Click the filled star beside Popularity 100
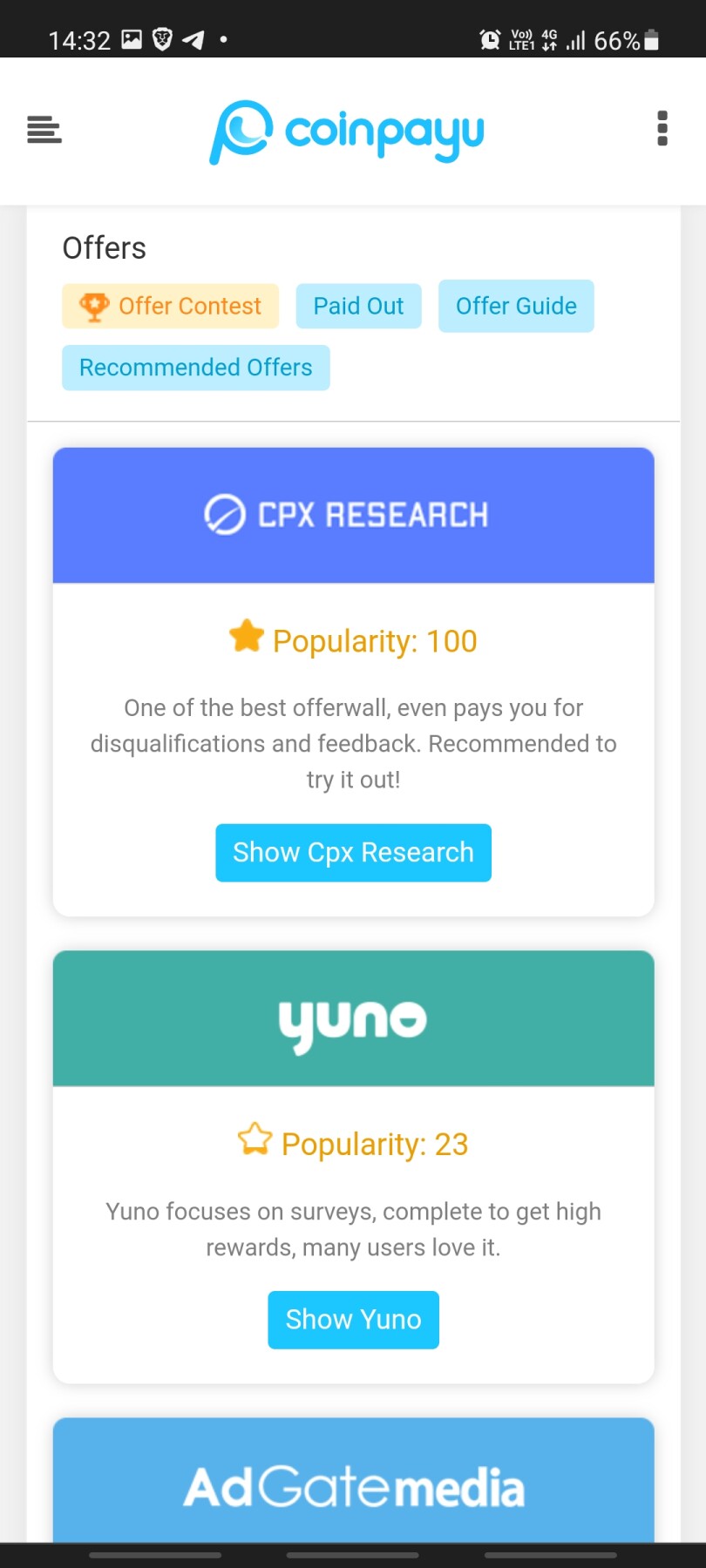The image size is (706, 1568). click(247, 637)
